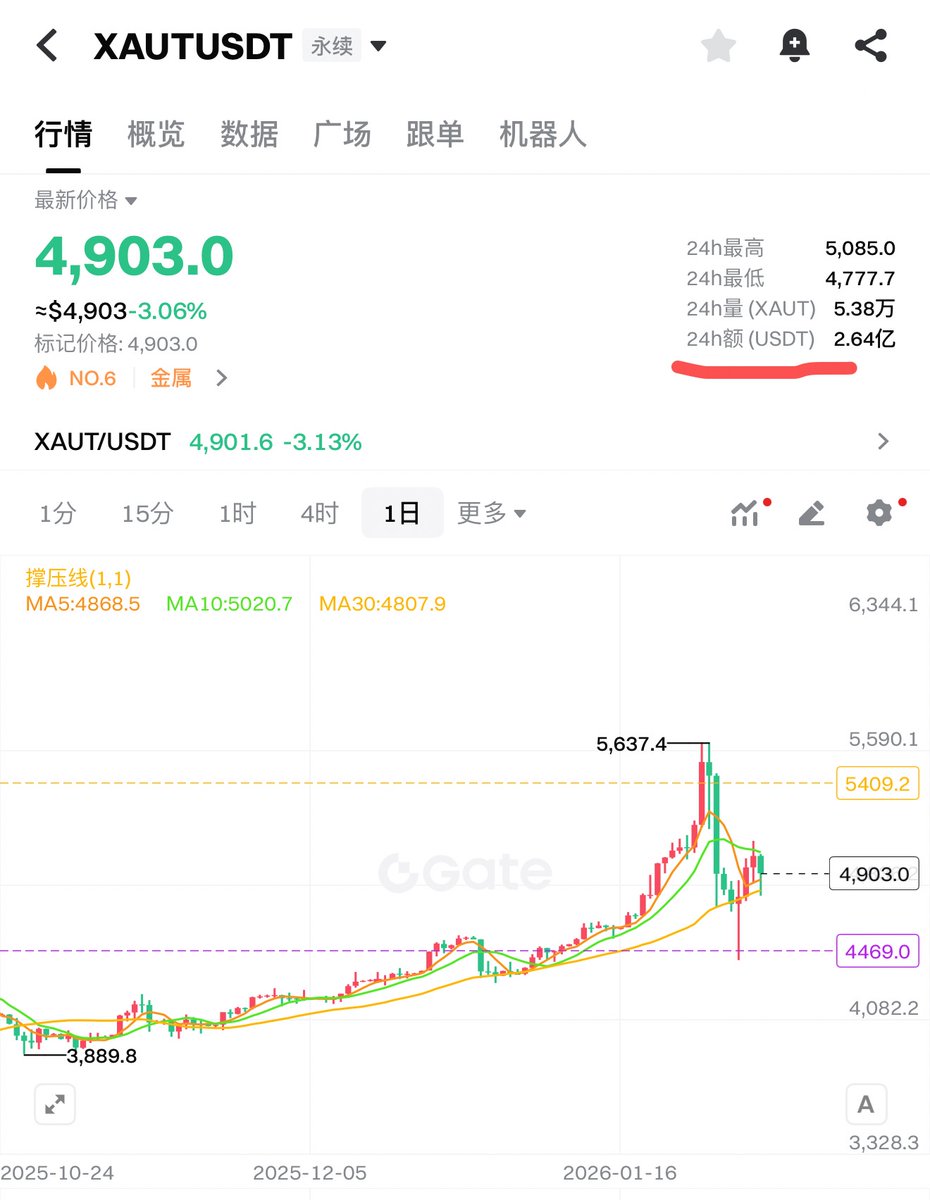Share this market page

871,46
